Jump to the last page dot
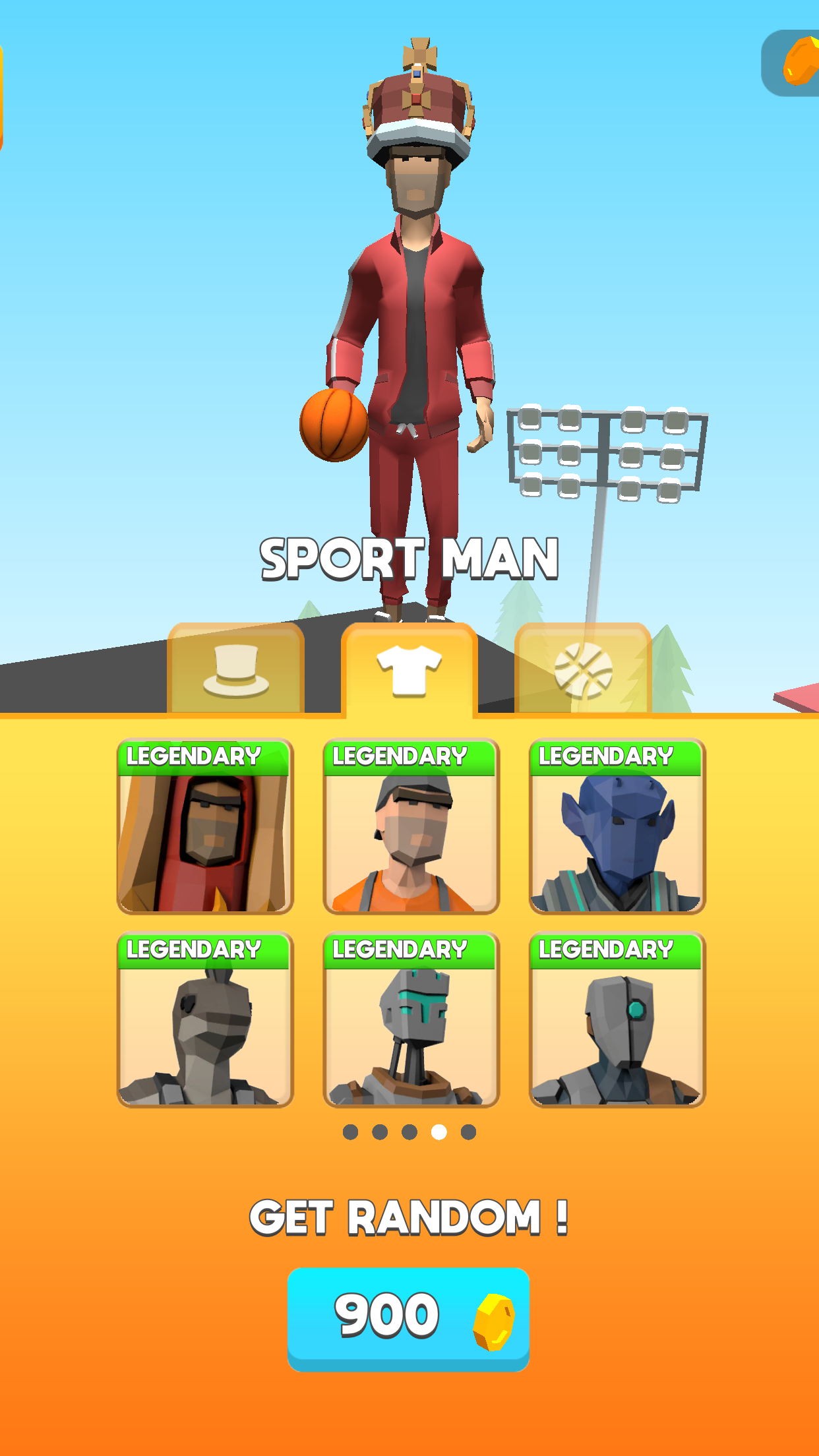The height and width of the screenshot is (1456, 819). pos(468,1132)
